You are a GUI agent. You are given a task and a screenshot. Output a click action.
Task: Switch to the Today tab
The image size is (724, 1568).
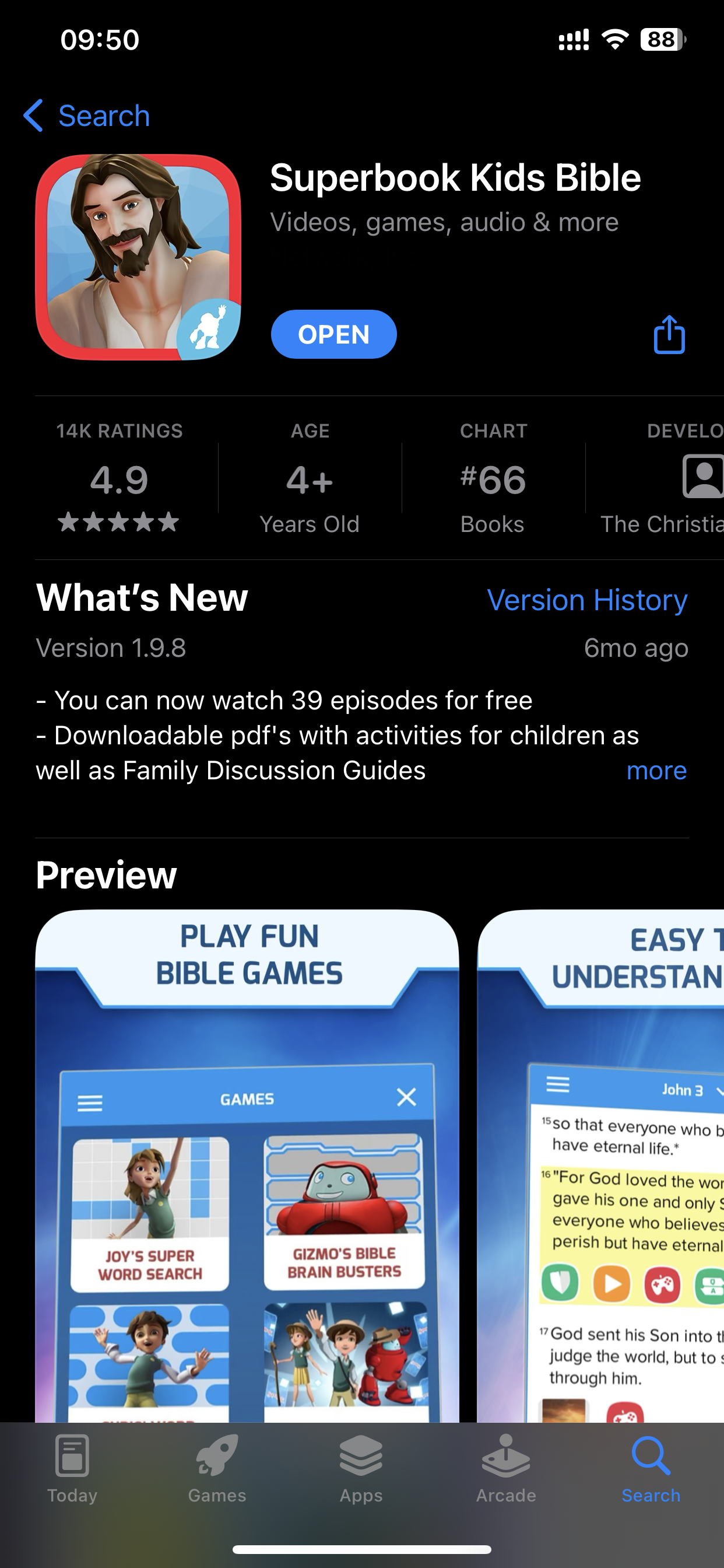click(x=72, y=1468)
